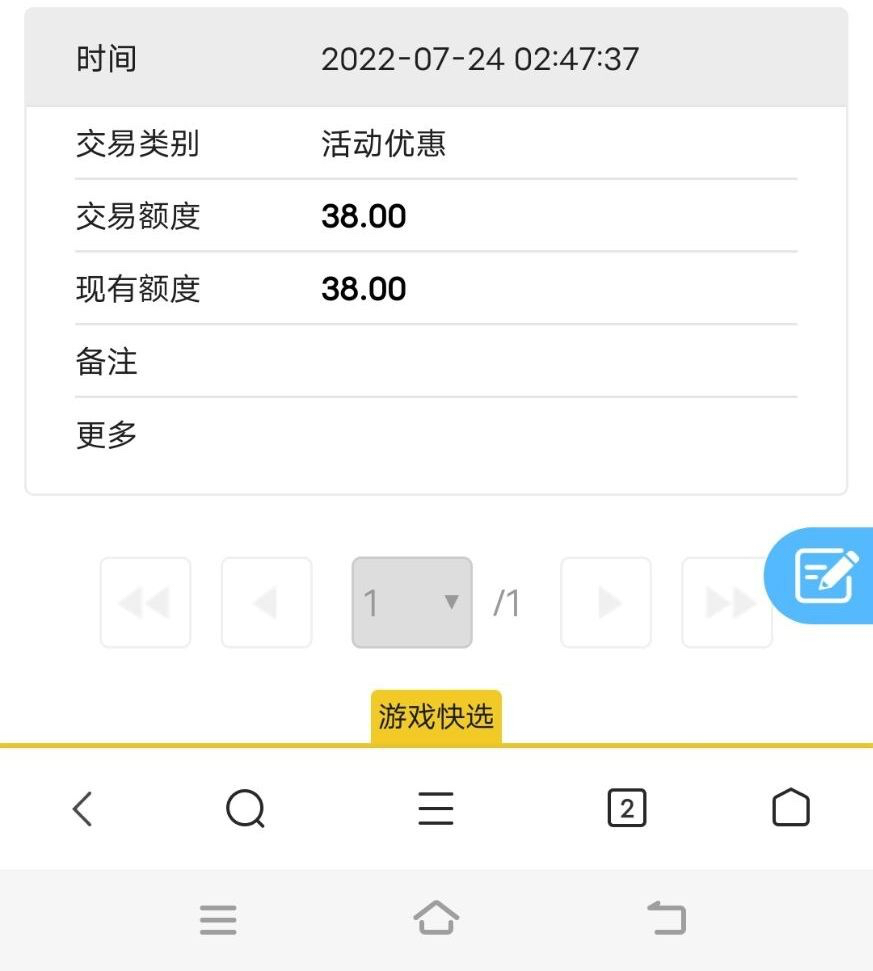The height and width of the screenshot is (971, 873).
Task: Open recent apps from system navigation
Action: 218,919
